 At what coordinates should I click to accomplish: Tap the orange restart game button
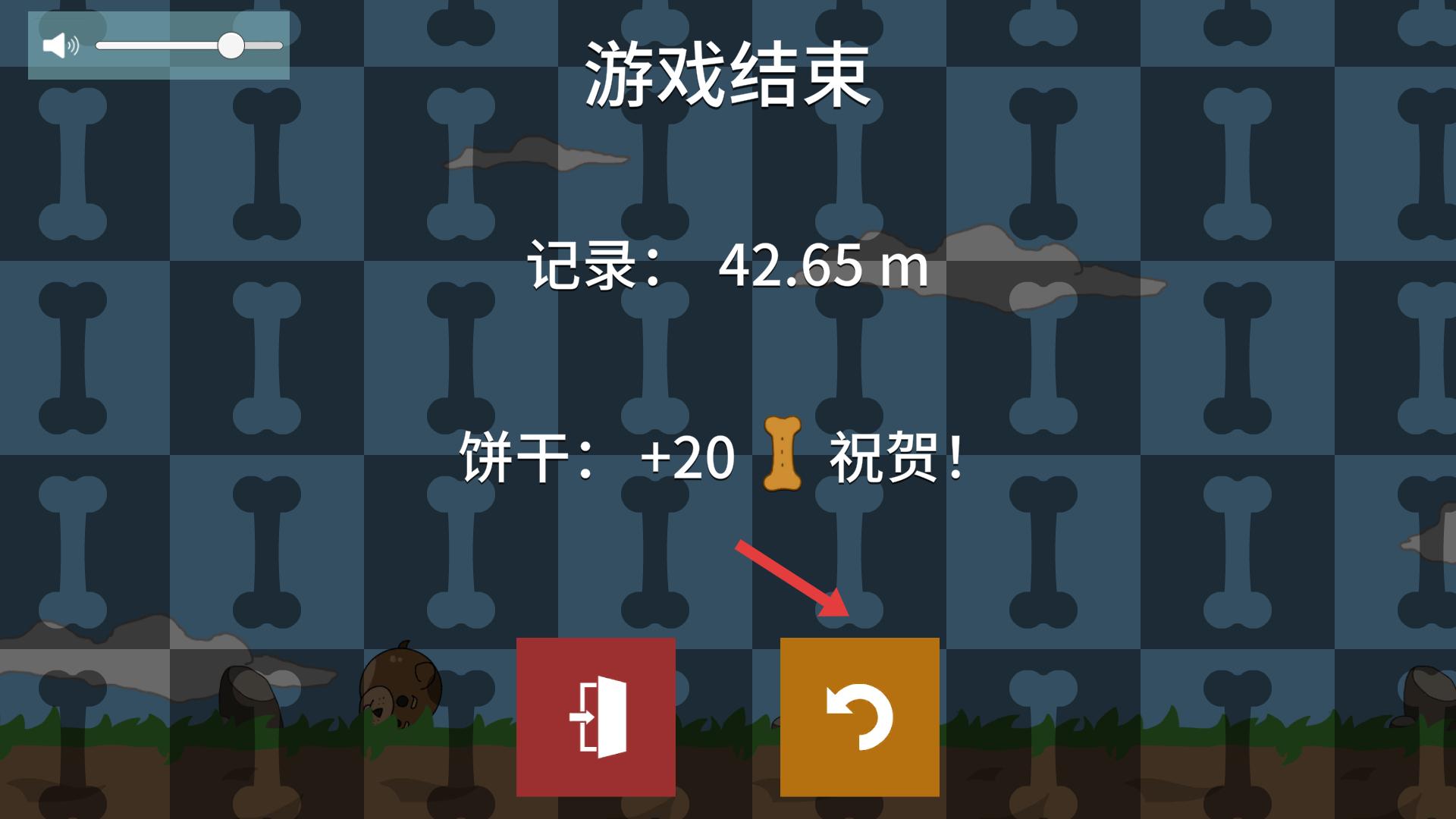coord(859,717)
